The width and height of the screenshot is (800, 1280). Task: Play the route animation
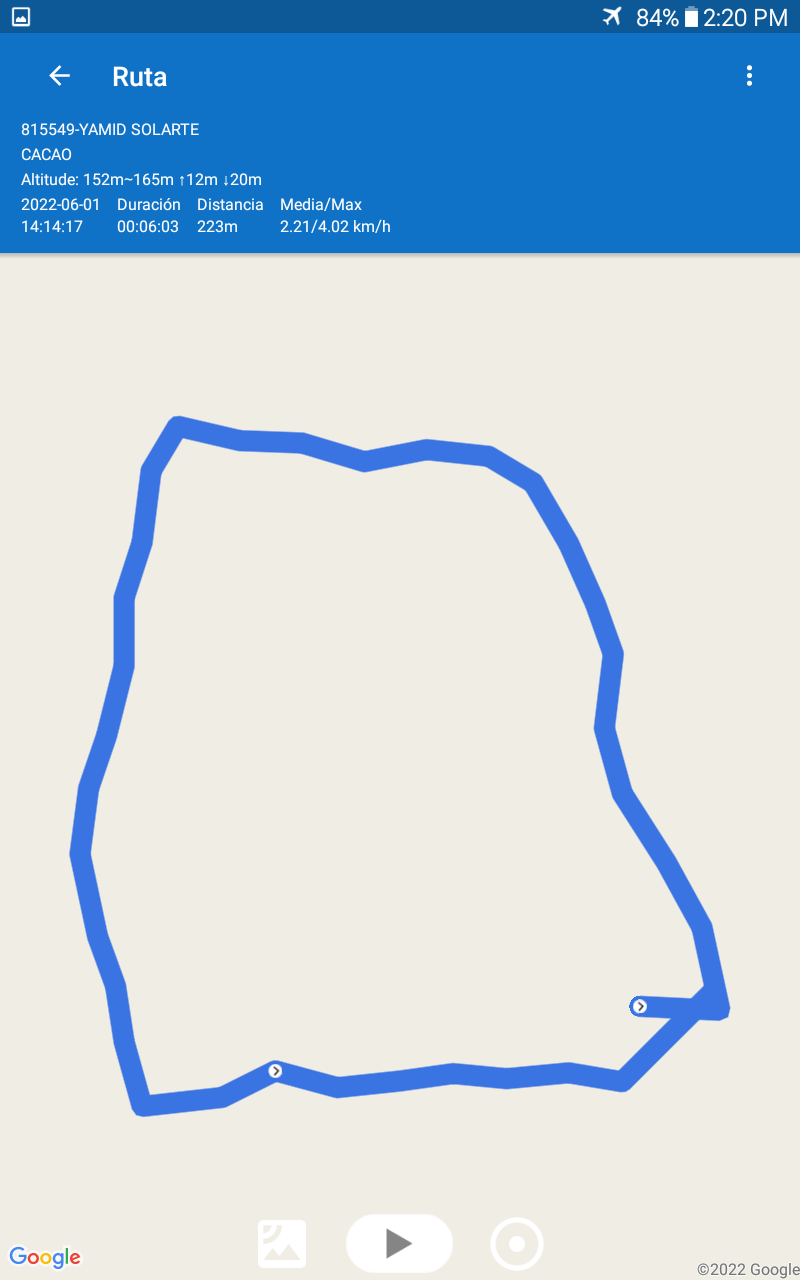click(x=399, y=1243)
